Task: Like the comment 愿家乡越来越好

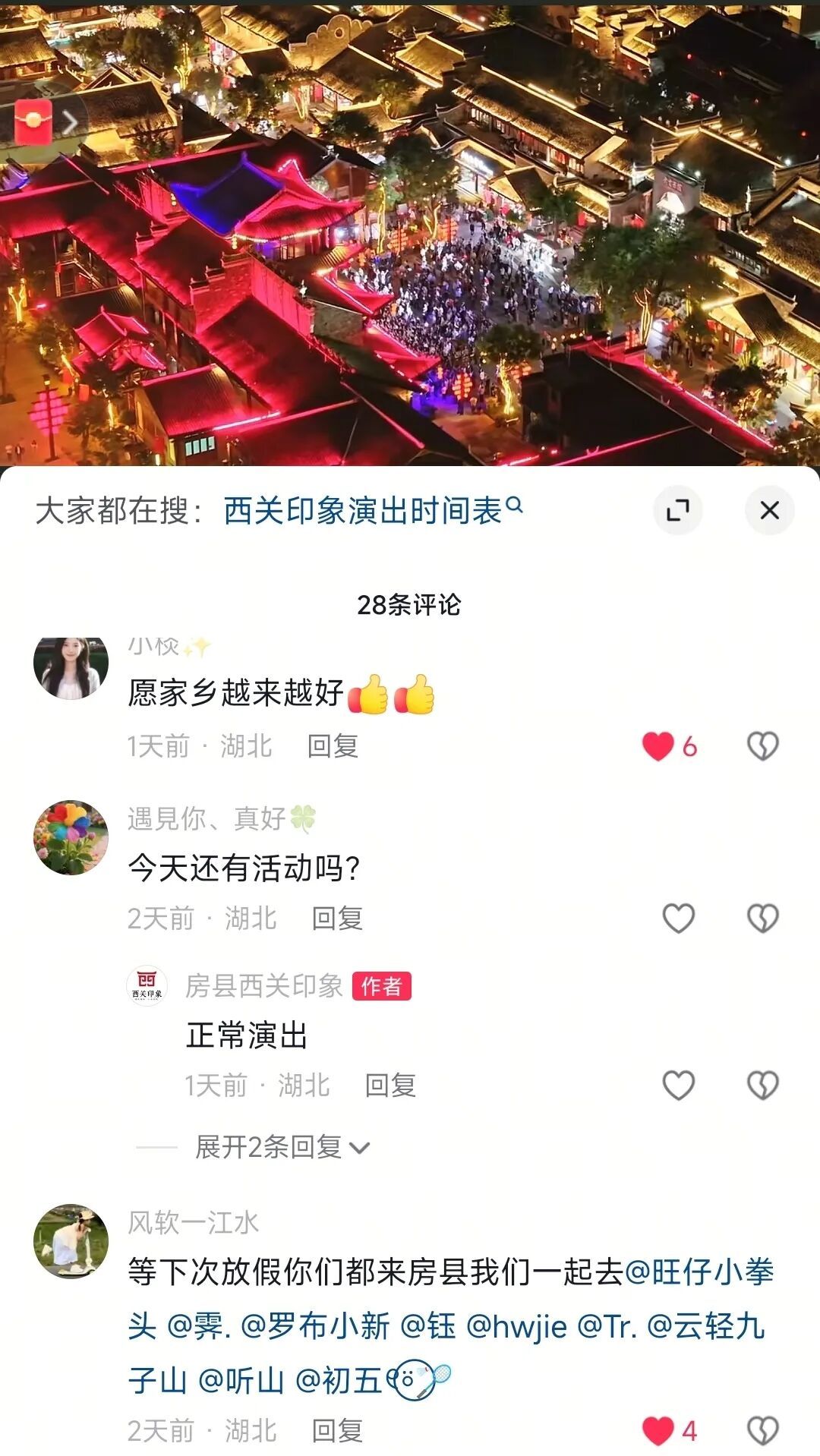Action: coord(658,746)
